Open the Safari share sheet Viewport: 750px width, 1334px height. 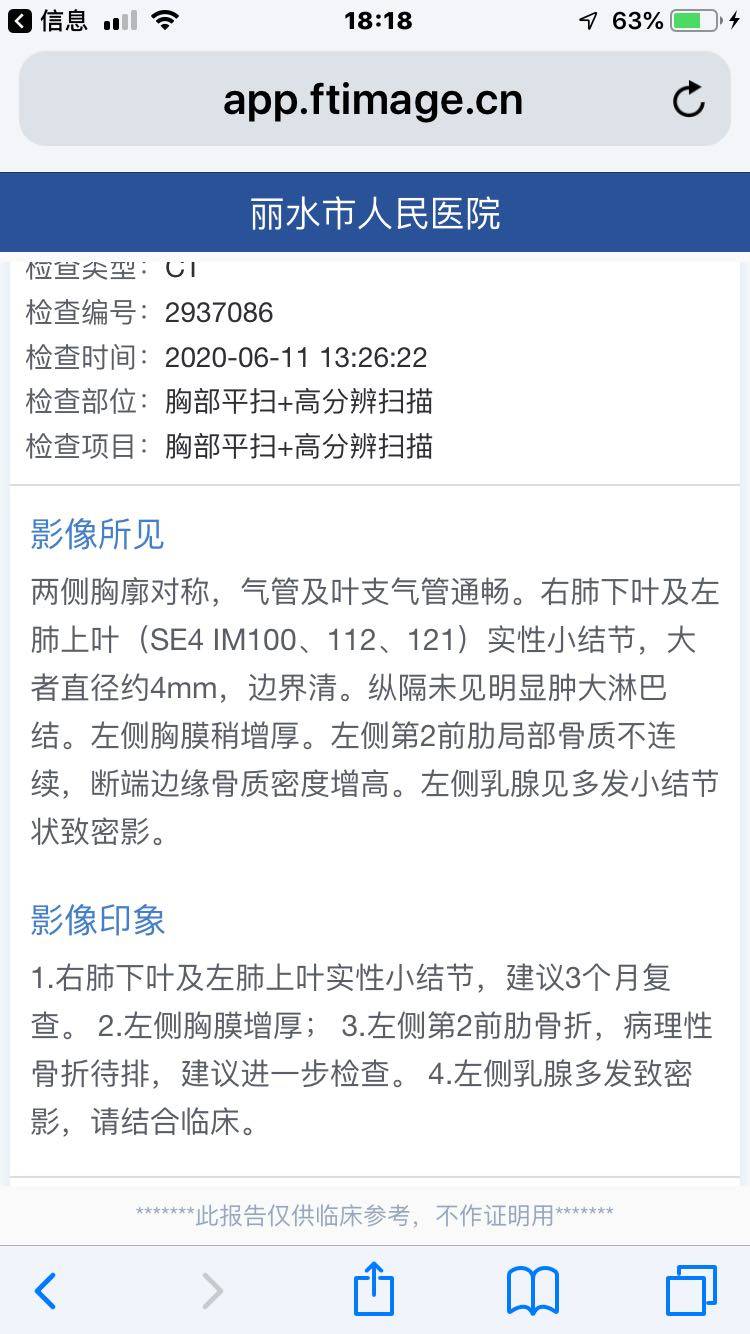coord(374,1290)
